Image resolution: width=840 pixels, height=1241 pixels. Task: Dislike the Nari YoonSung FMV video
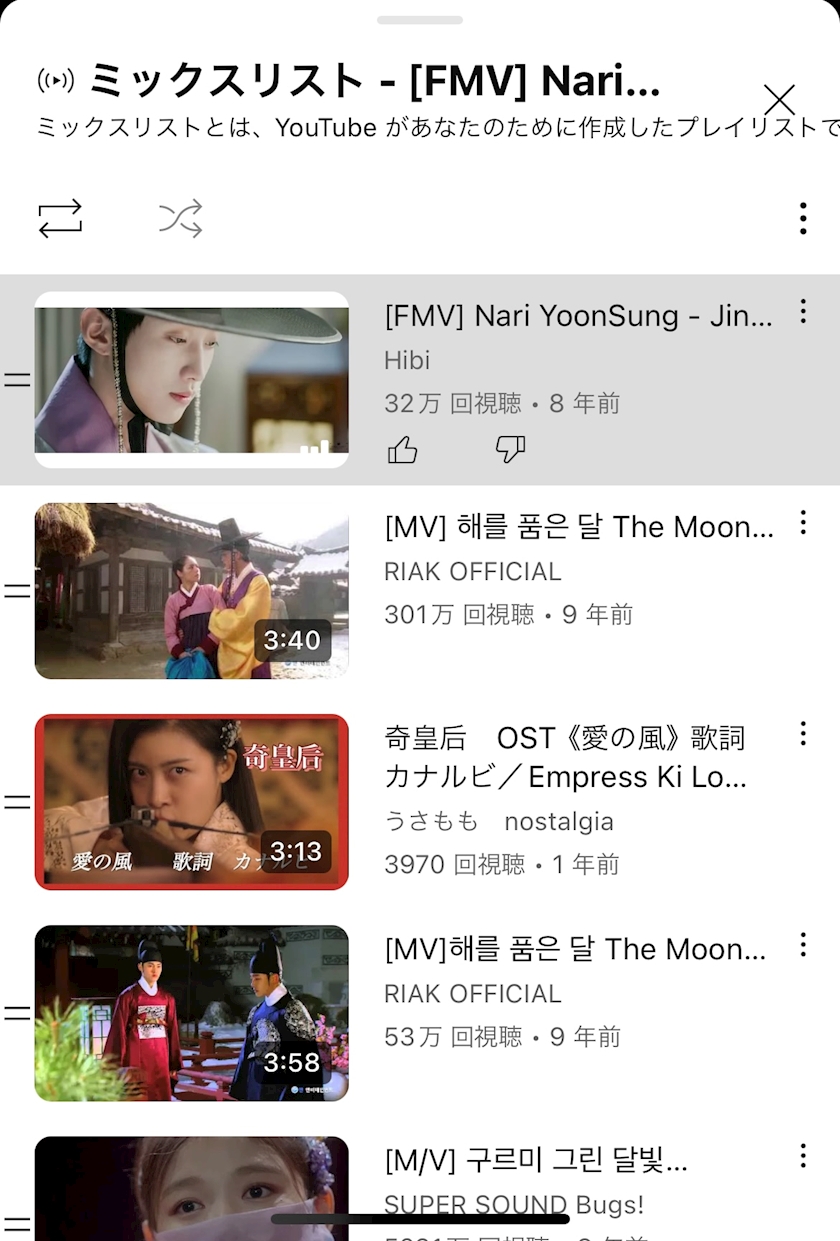coord(510,451)
